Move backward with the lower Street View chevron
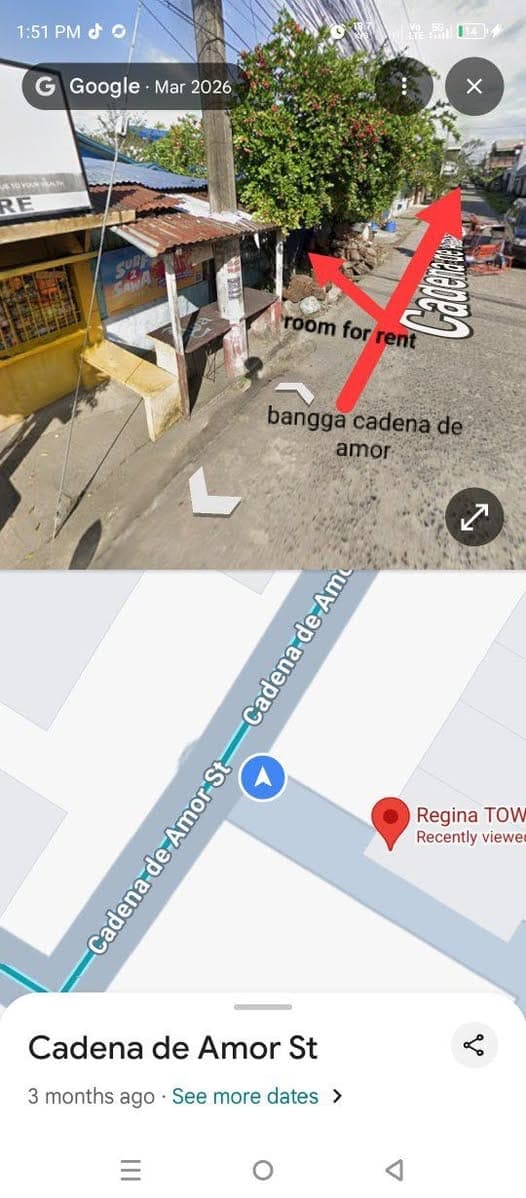Image resolution: width=526 pixels, height=1198 pixels. (x=214, y=492)
